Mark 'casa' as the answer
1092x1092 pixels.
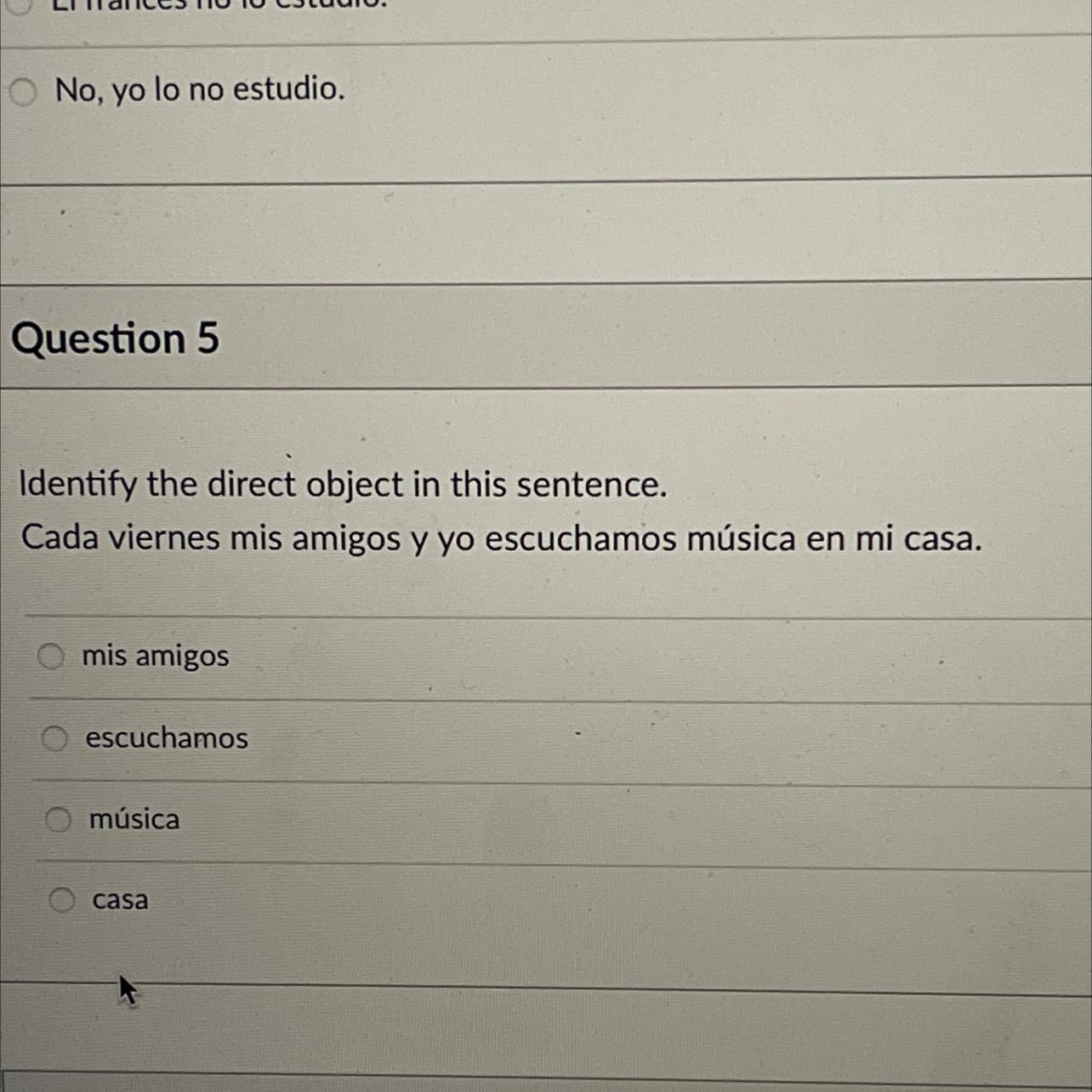point(61,899)
